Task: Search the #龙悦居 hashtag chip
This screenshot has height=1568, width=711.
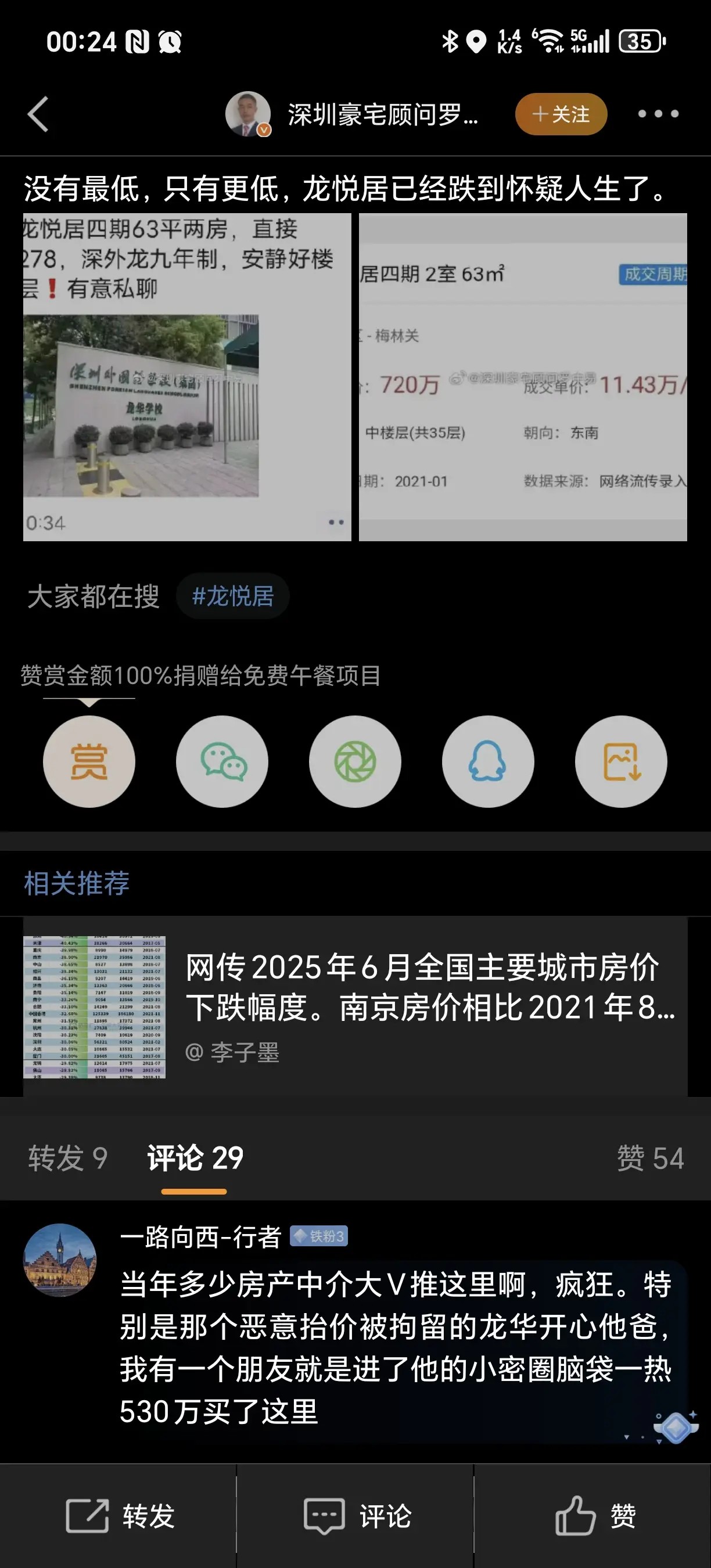Action: pyautogui.click(x=232, y=596)
